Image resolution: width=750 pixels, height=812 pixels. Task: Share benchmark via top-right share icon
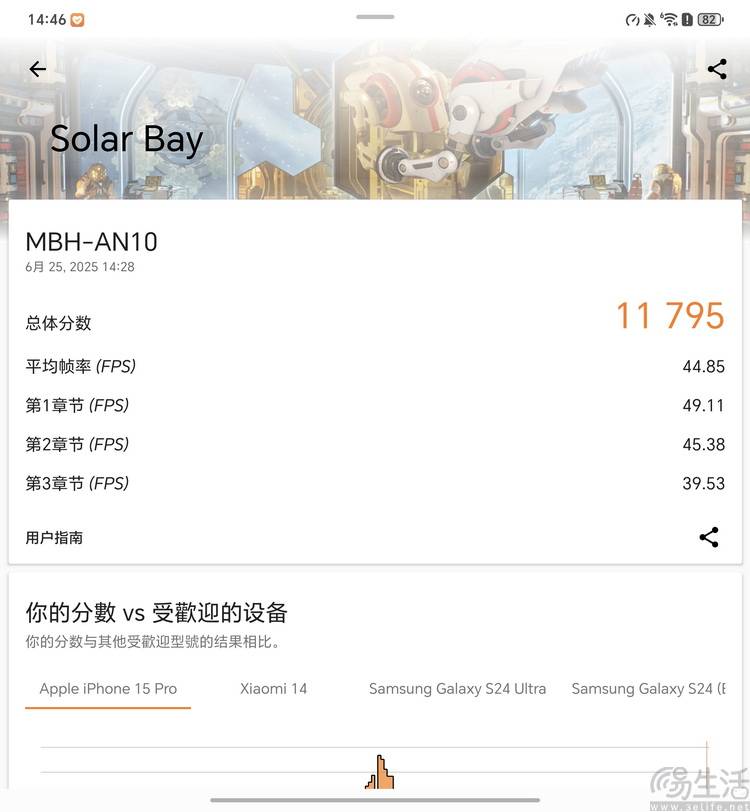point(716,69)
